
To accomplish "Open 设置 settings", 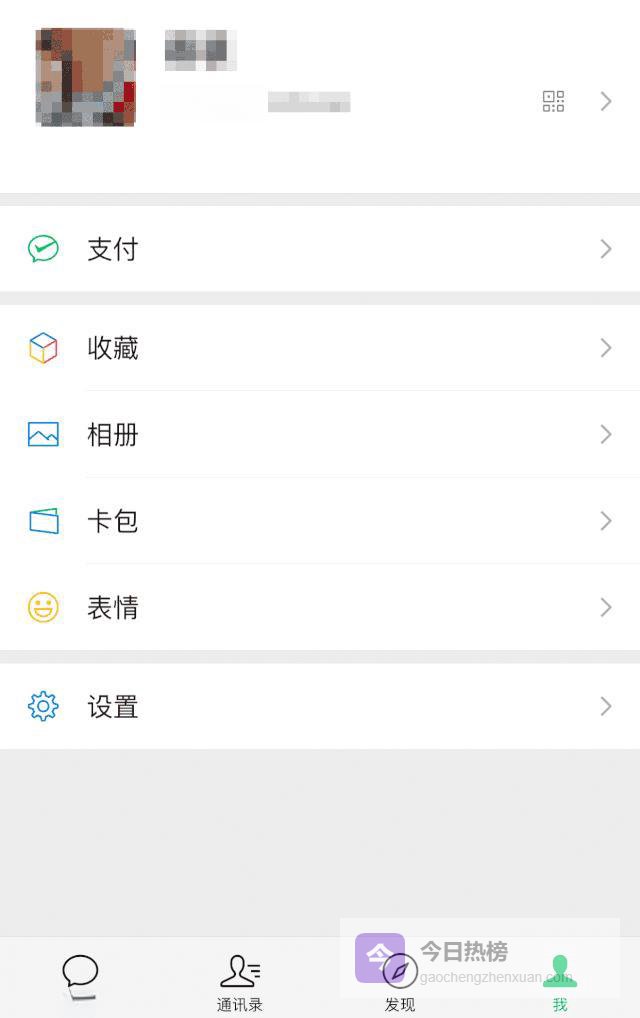I will click(x=320, y=707).
